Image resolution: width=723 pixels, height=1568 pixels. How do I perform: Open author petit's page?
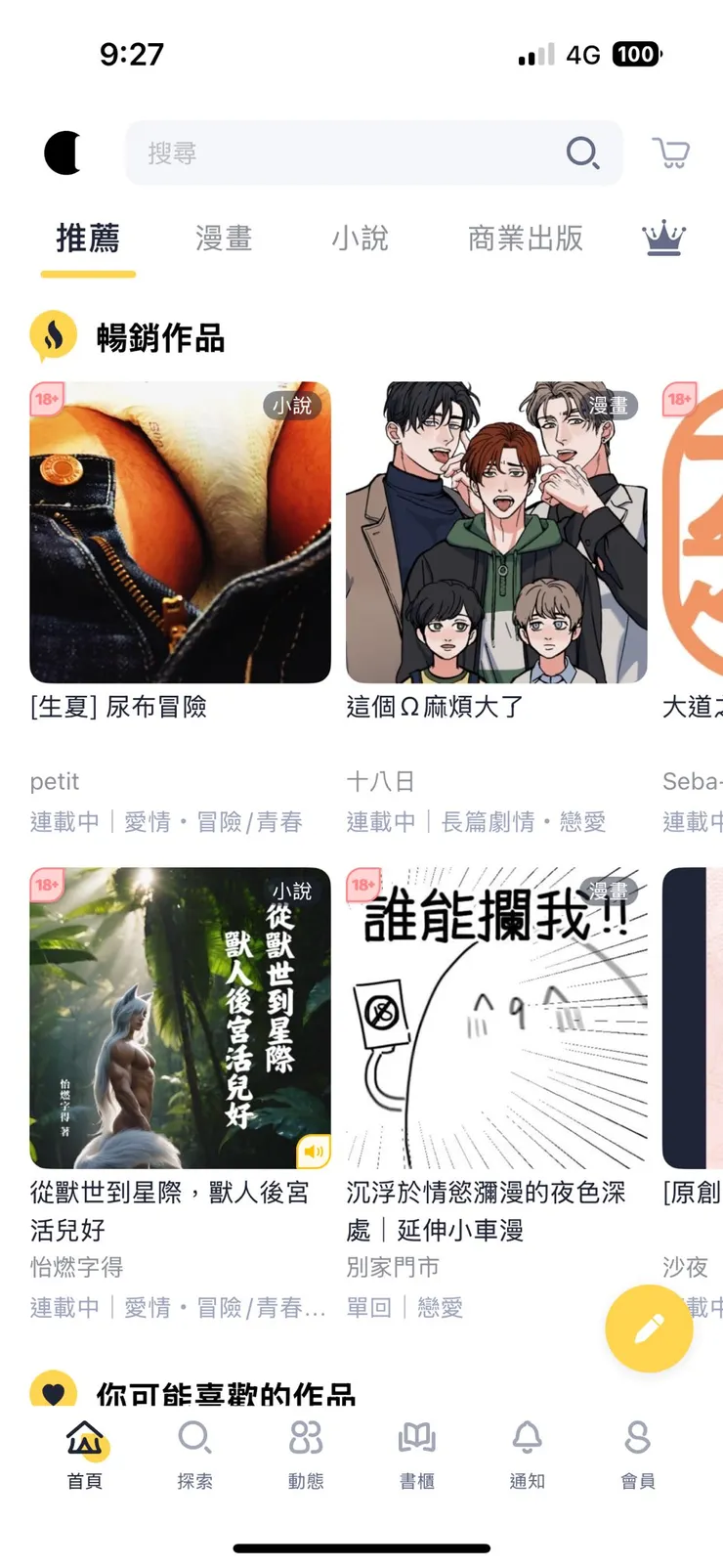55,782
